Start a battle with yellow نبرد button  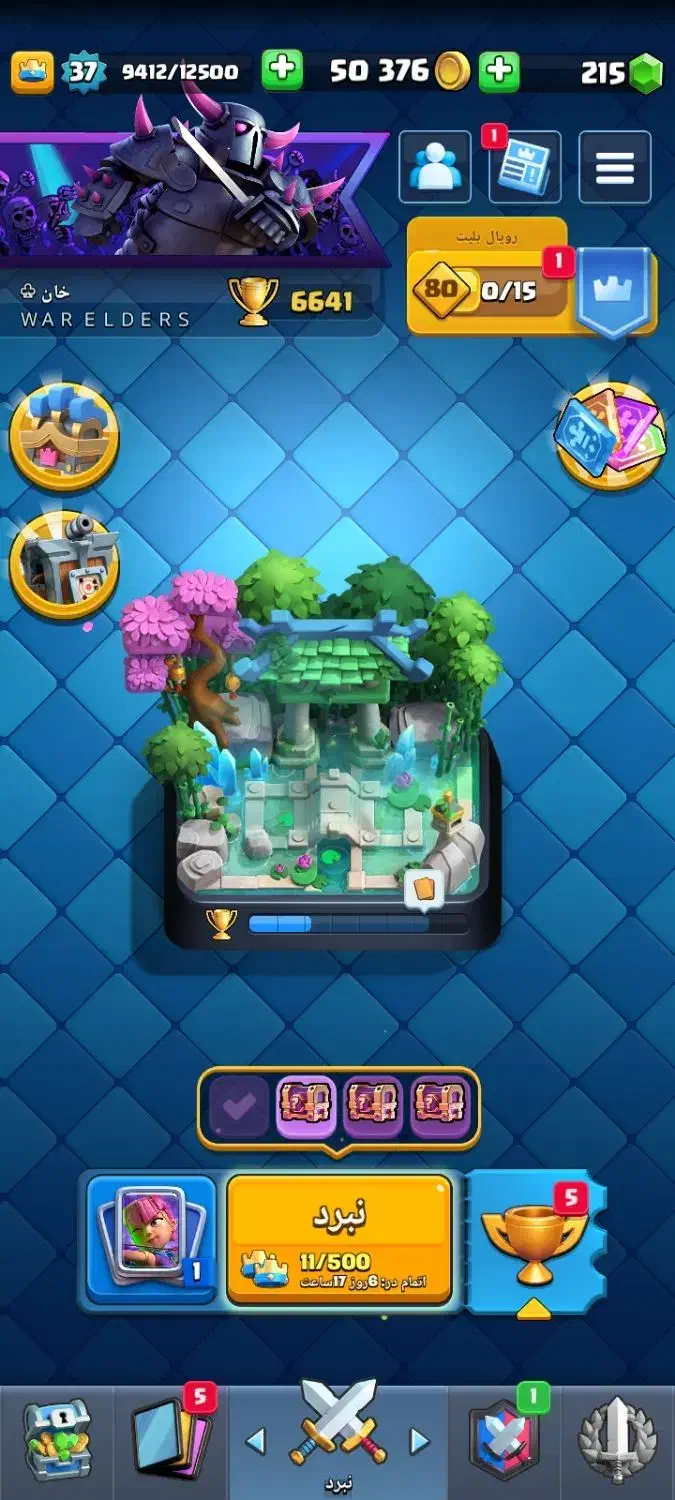point(339,1238)
